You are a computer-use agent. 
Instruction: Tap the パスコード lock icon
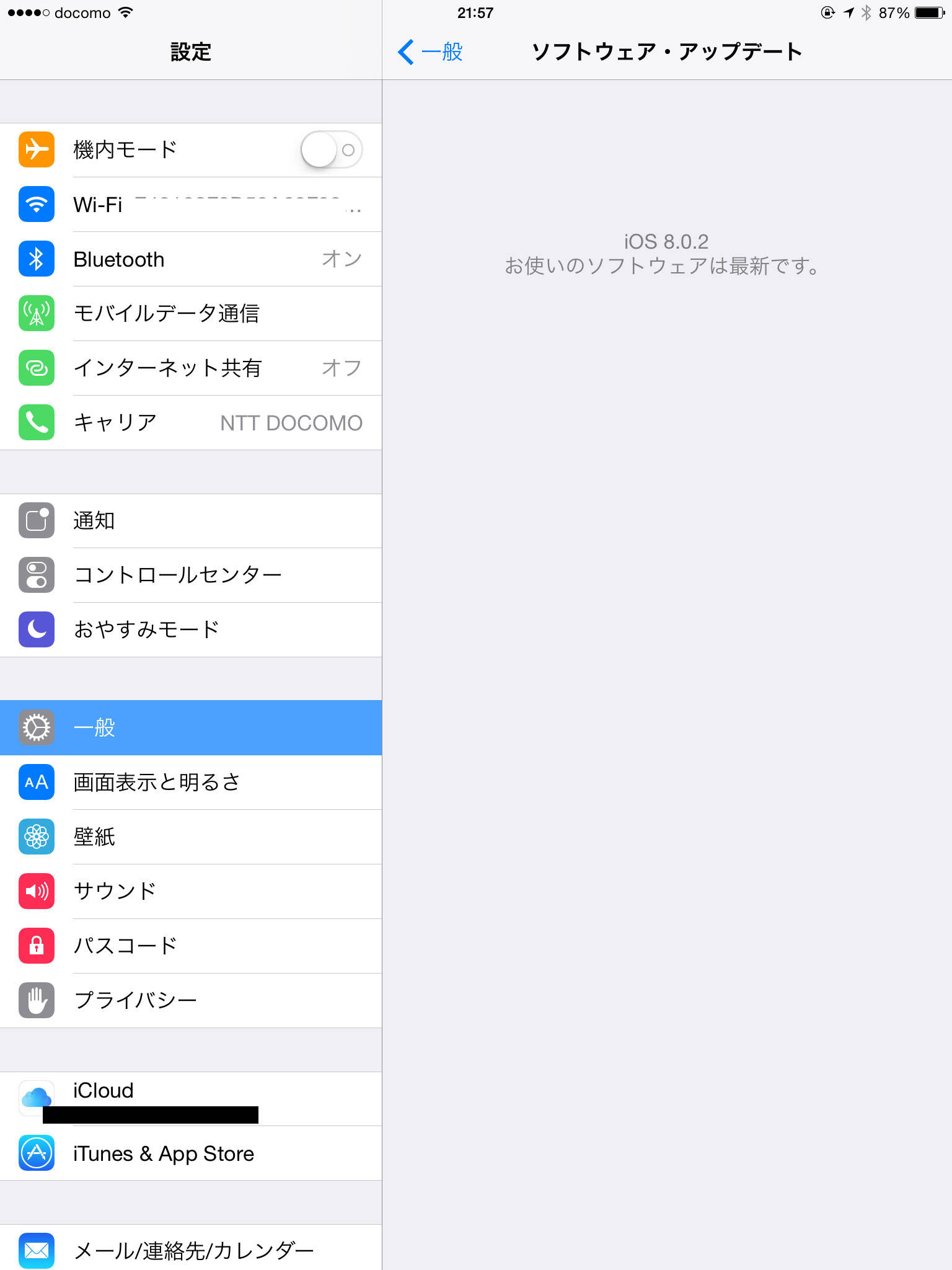click(x=36, y=946)
